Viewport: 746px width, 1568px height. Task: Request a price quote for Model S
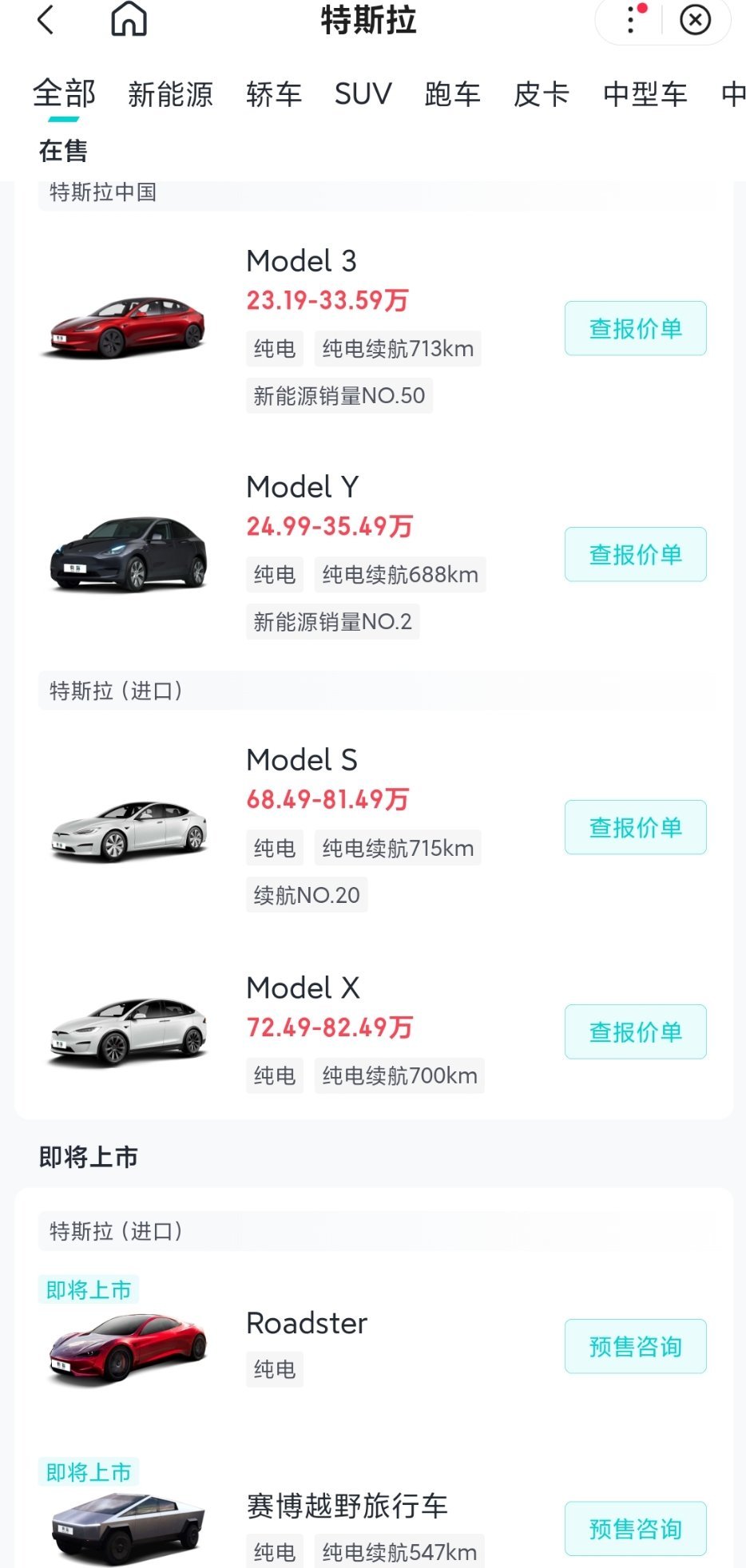pyautogui.click(x=634, y=827)
